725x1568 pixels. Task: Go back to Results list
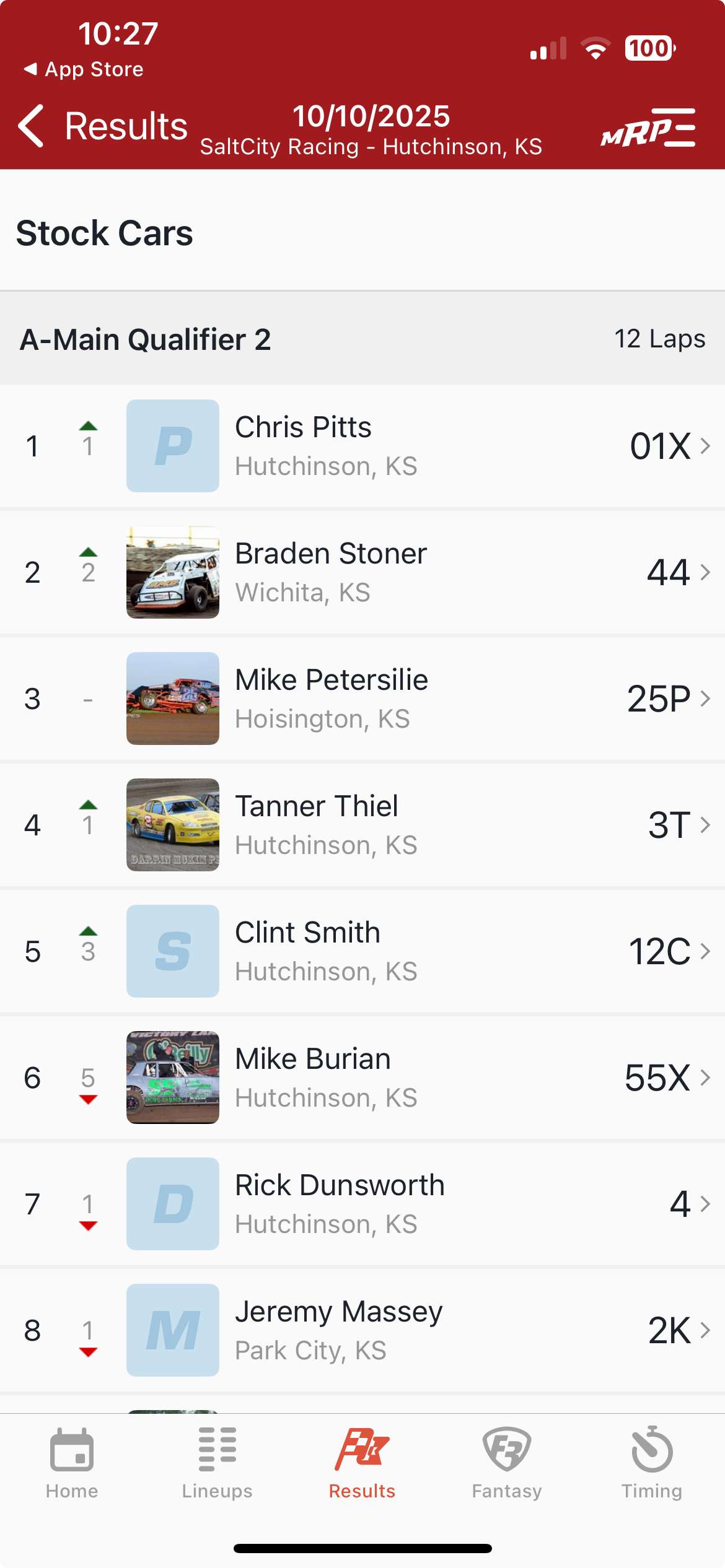[102, 126]
